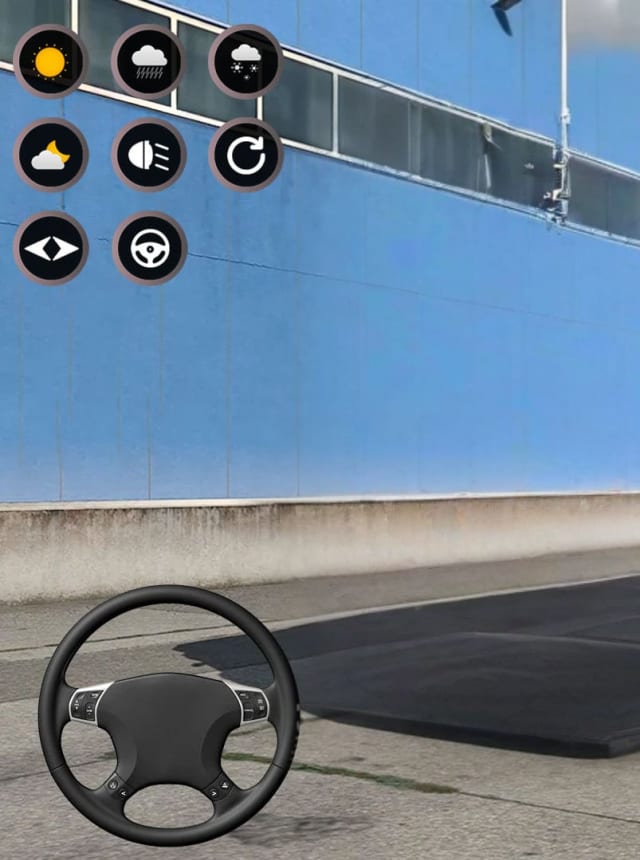Select the sunny weather icon
This screenshot has width=640, height=860.
50,61
